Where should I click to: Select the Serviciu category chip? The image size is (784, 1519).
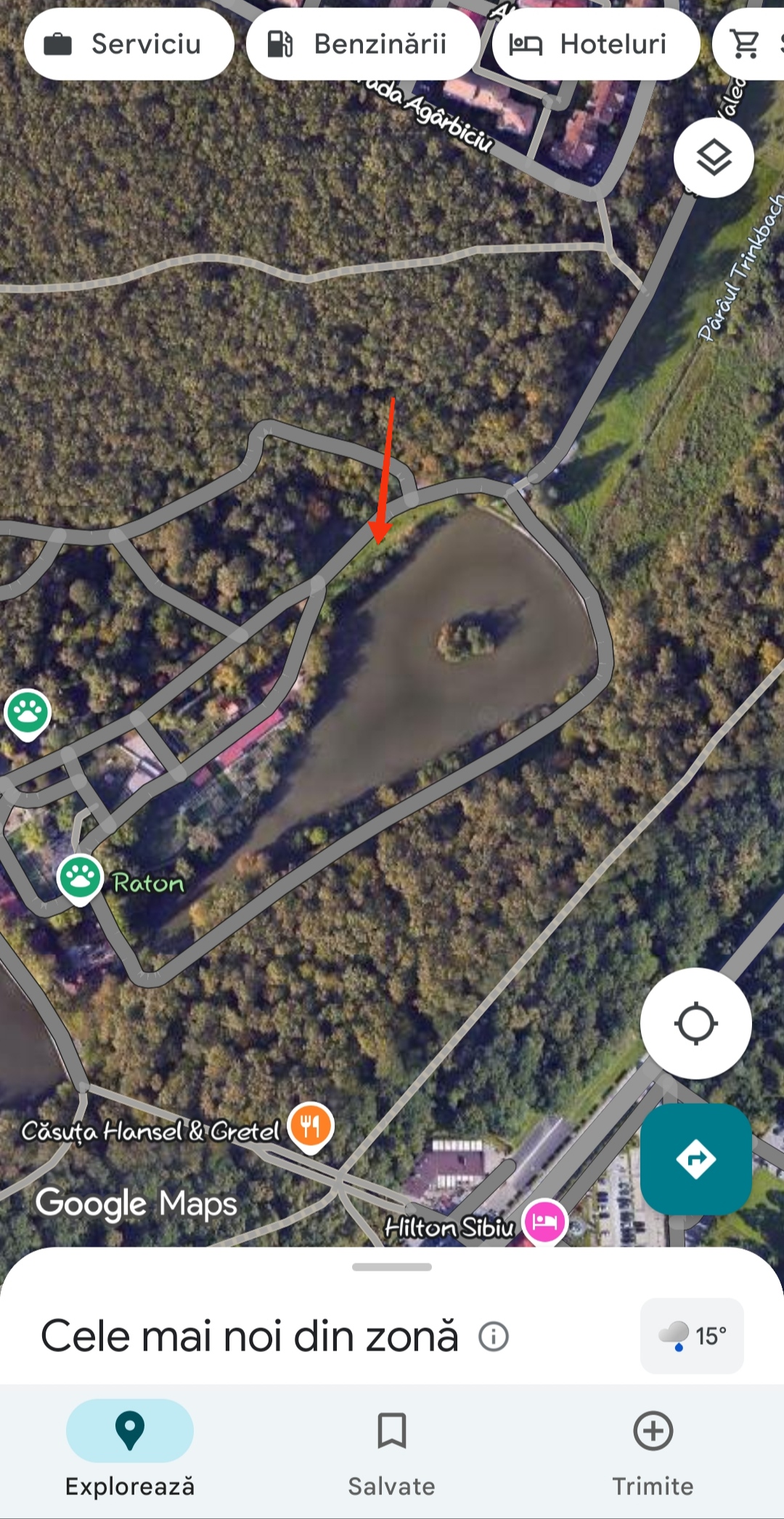tap(129, 44)
